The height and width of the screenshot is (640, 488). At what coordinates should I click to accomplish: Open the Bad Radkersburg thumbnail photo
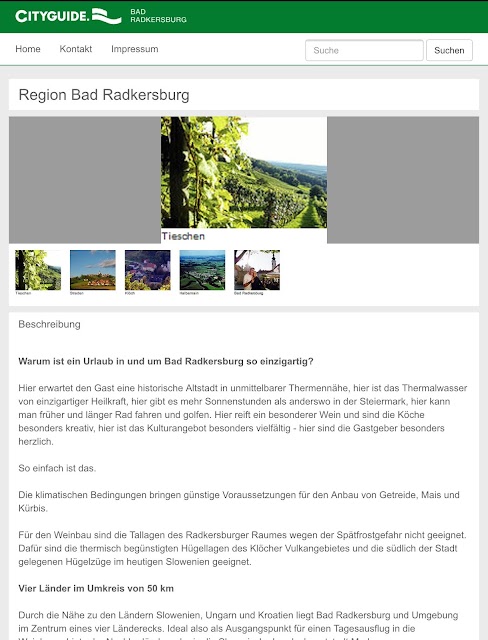(x=257, y=270)
